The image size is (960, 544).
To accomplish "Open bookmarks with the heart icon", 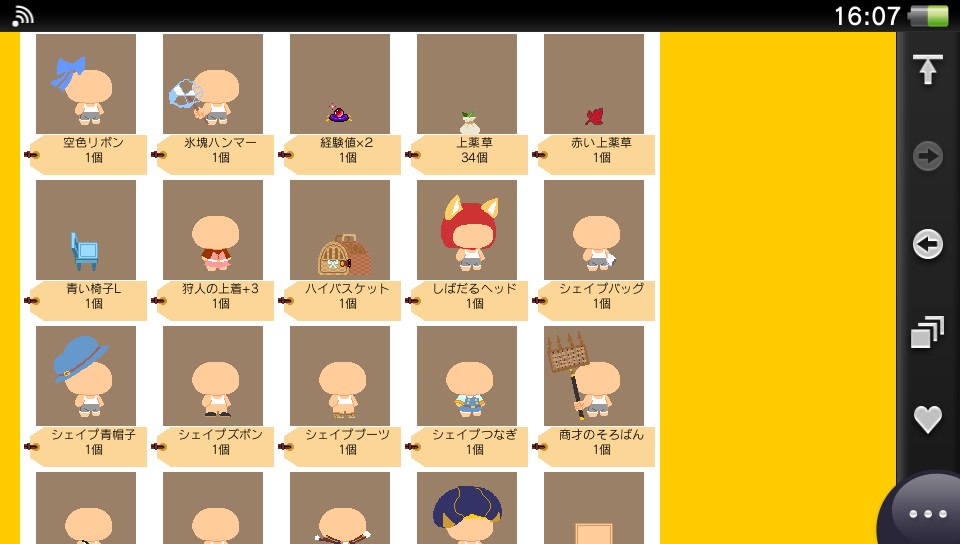I will 927,419.
